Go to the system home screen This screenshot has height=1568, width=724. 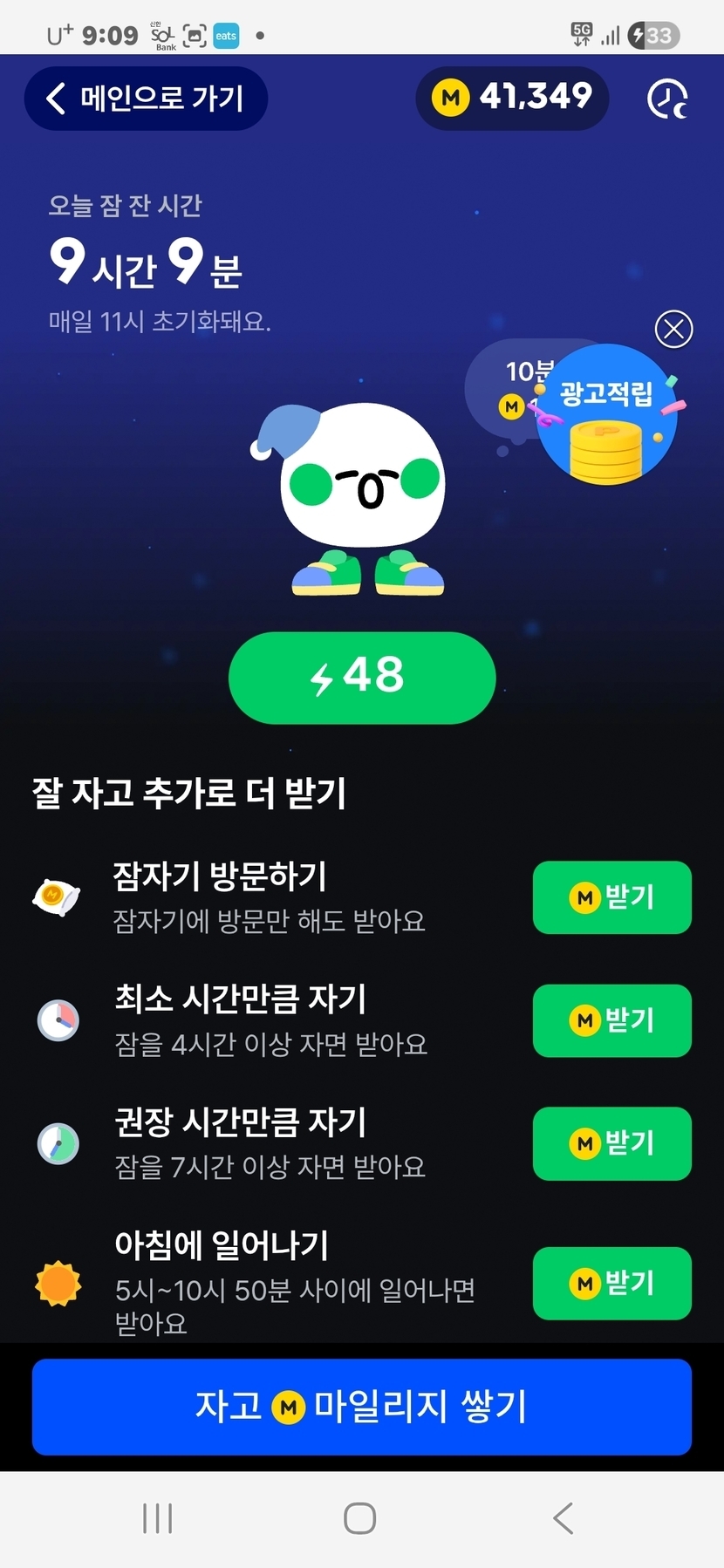click(360, 1518)
